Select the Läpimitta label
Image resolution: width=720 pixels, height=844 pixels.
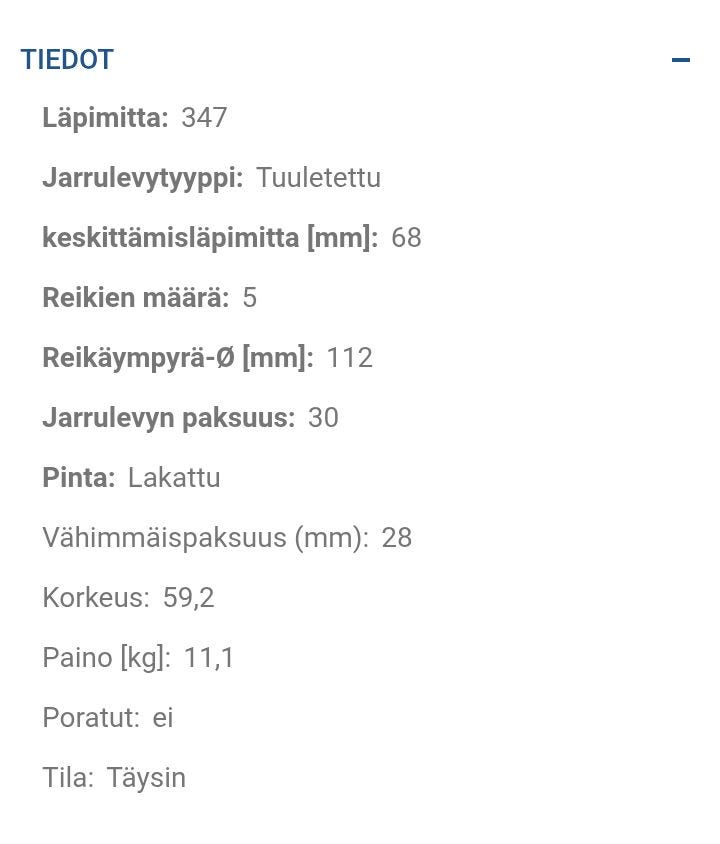(x=104, y=117)
